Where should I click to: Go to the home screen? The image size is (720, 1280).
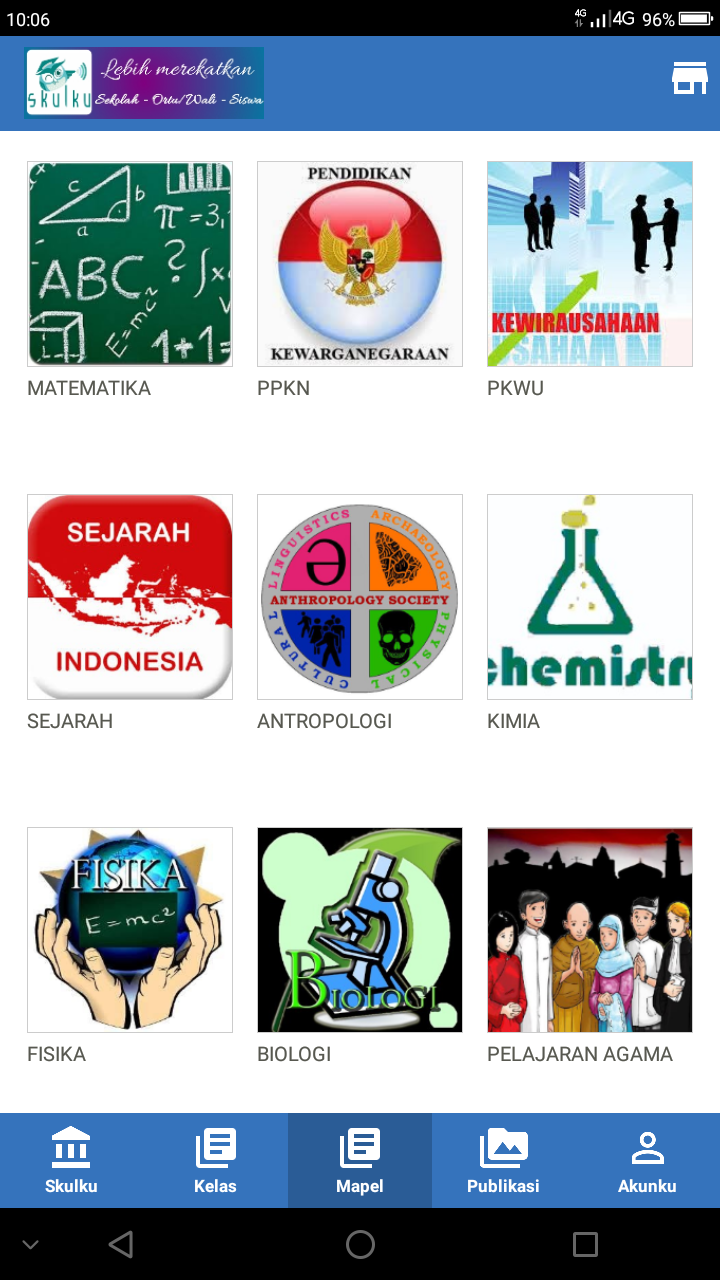[360, 1244]
